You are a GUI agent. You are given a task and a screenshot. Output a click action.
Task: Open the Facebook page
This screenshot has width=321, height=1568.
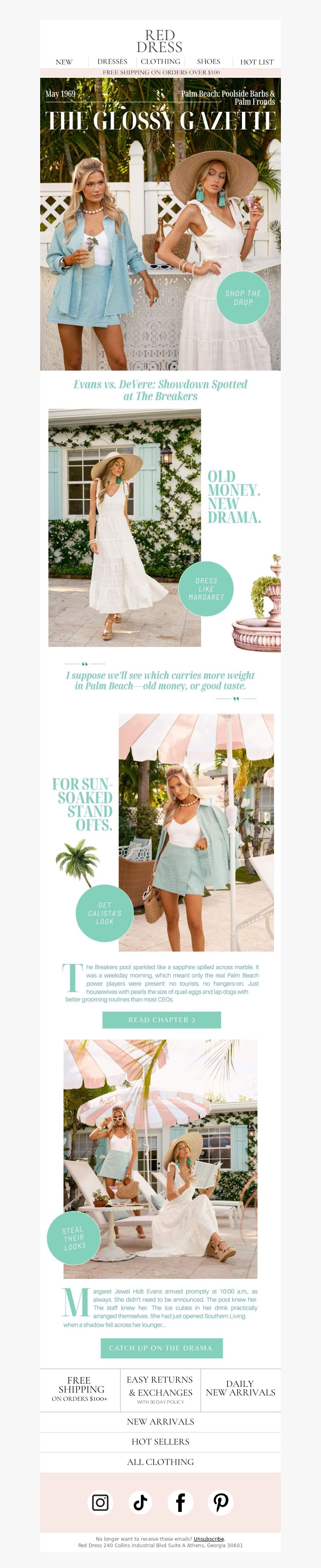[180, 1502]
